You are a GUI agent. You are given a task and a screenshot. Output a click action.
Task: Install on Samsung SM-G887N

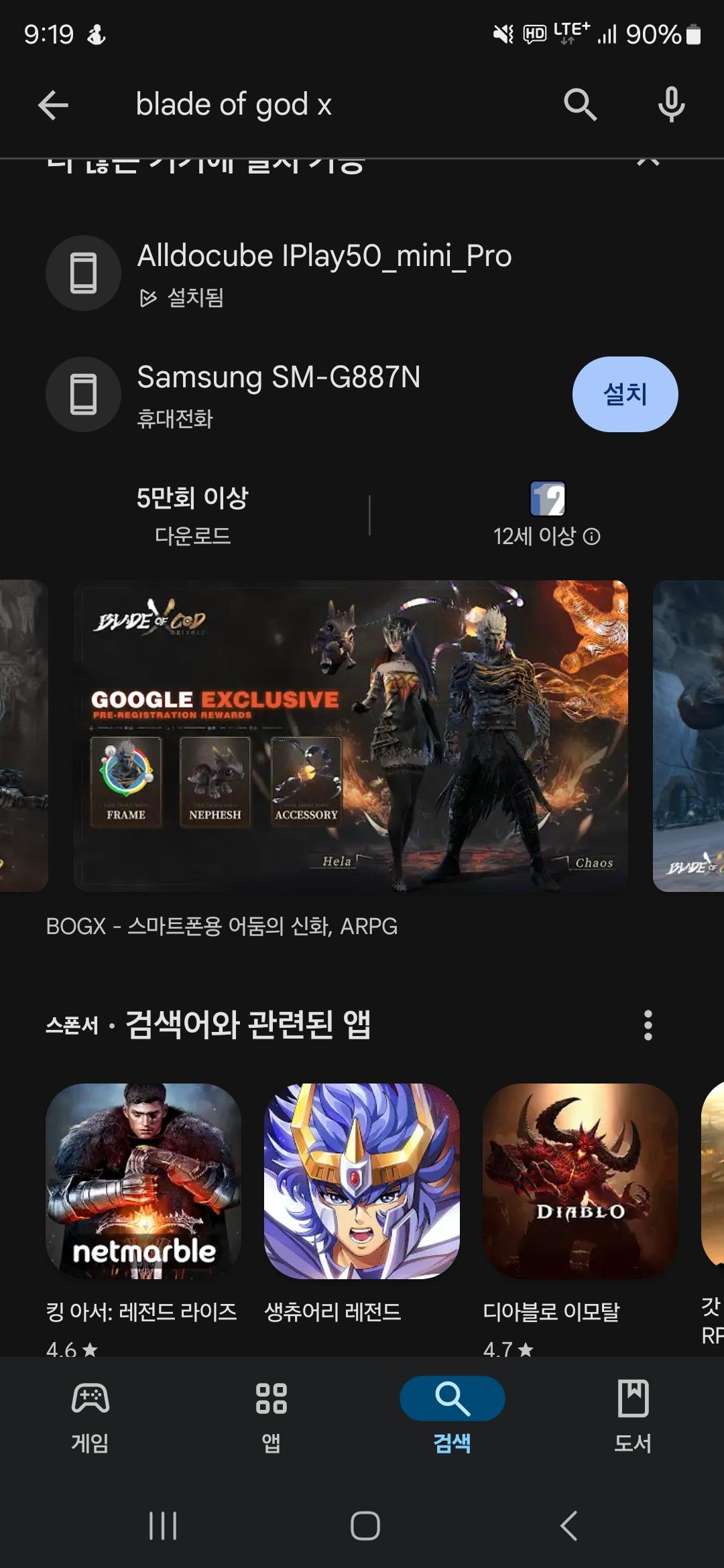625,394
